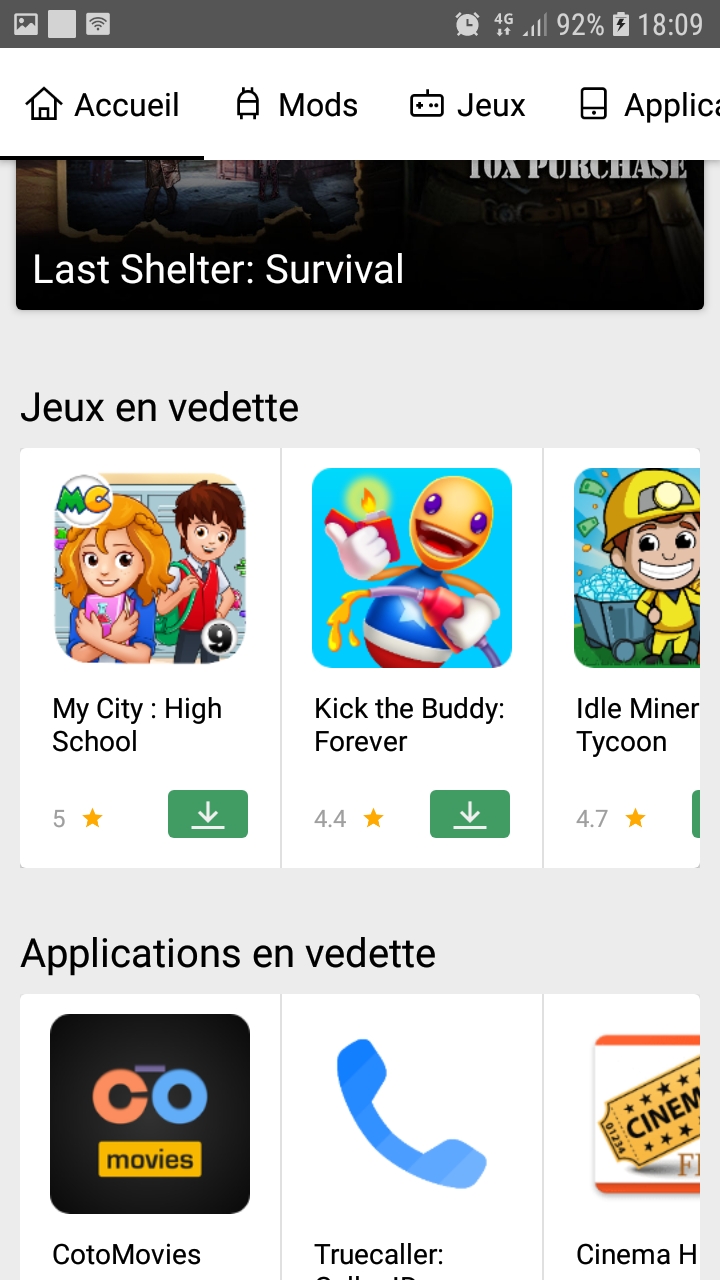View the Truecaller app card
720x1280 pixels.
(411, 1130)
